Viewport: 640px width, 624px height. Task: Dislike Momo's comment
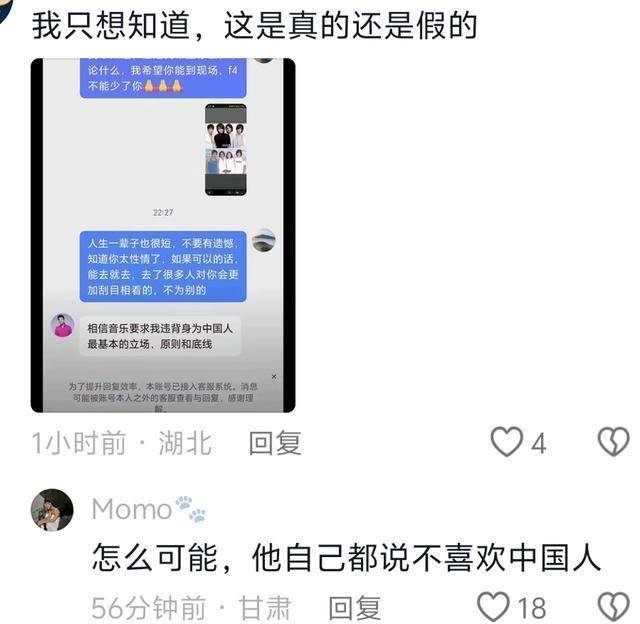click(612, 607)
